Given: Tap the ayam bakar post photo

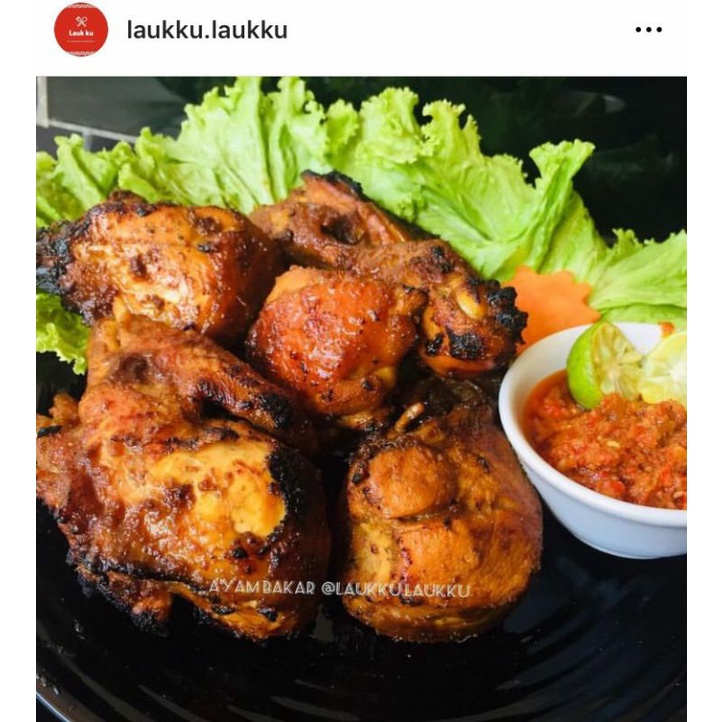Looking at the screenshot, I should 361,398.
